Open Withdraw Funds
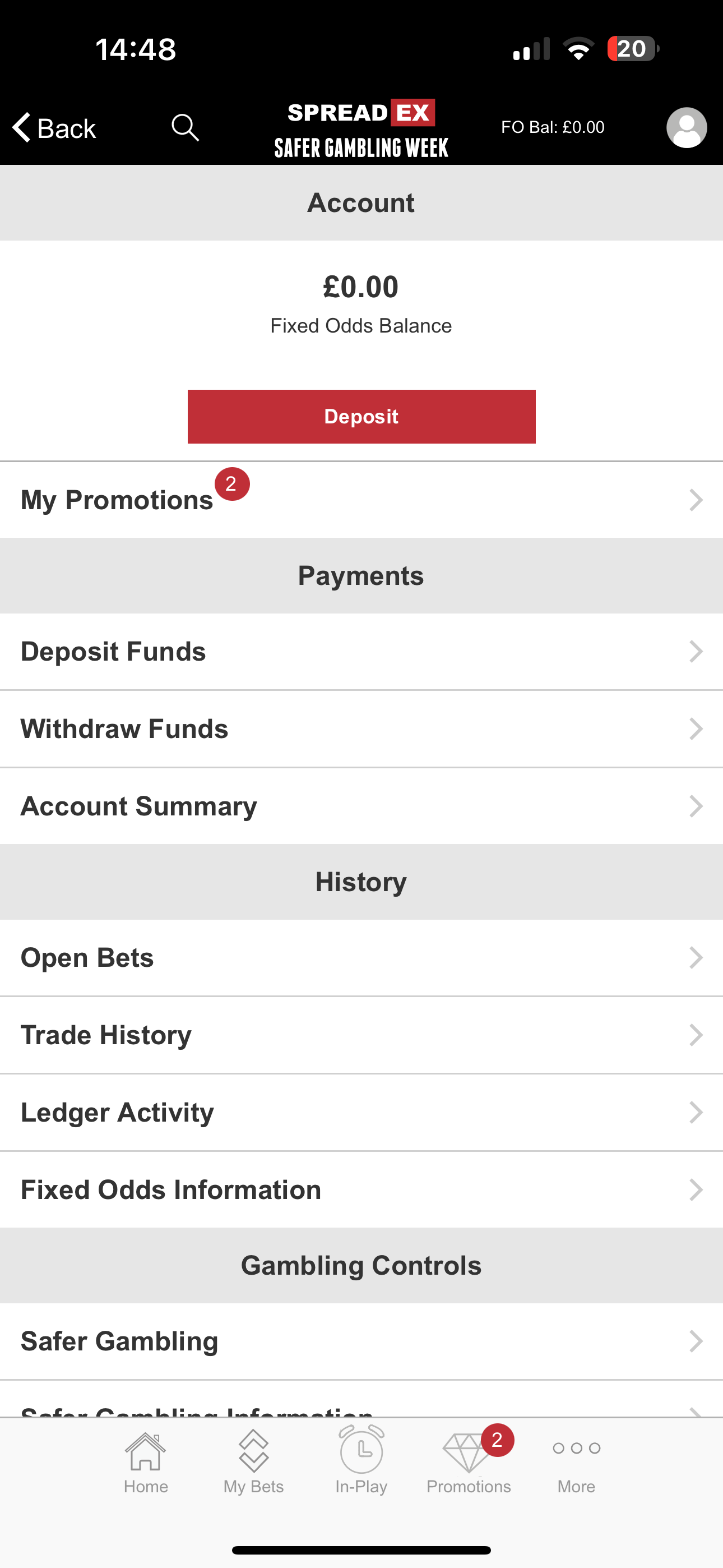Screen dimensions: 723x1568 124,728
